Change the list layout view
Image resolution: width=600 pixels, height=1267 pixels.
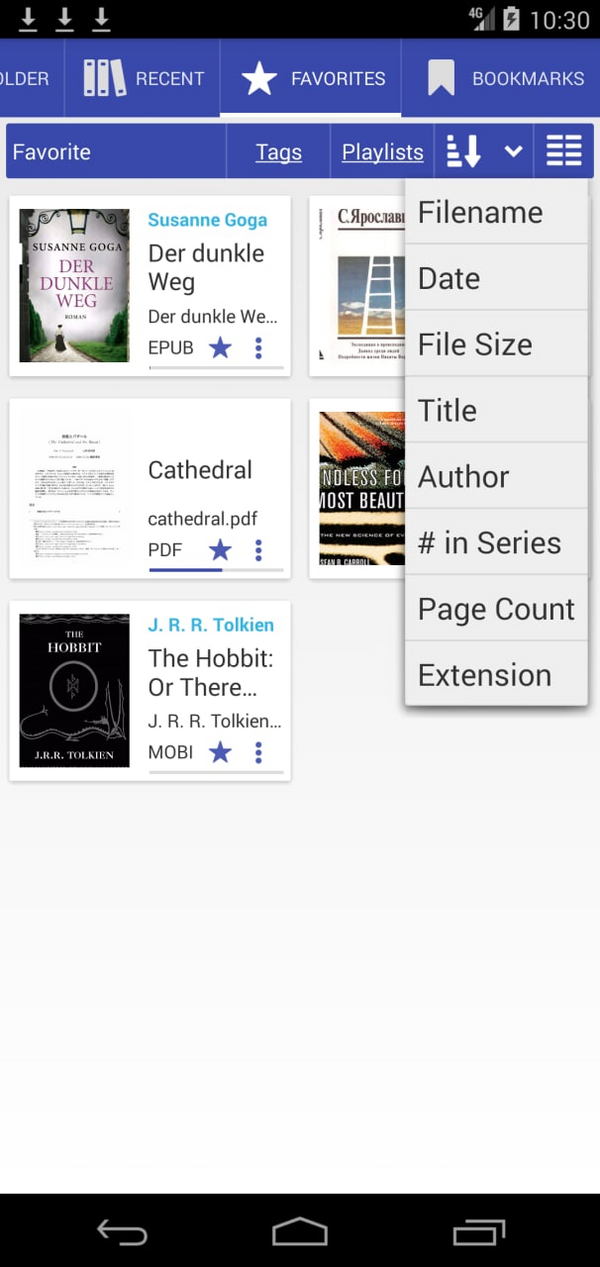pos(564,152)
